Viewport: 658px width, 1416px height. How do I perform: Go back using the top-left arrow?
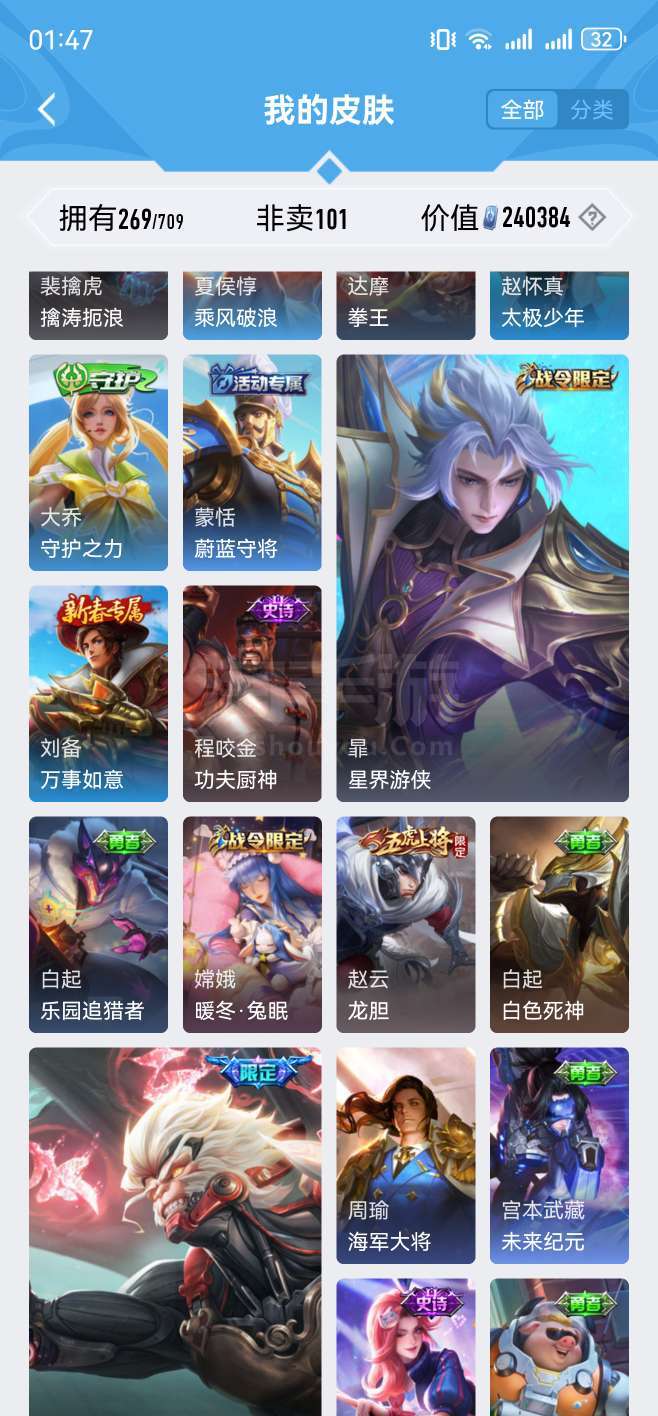coord(47,109)
